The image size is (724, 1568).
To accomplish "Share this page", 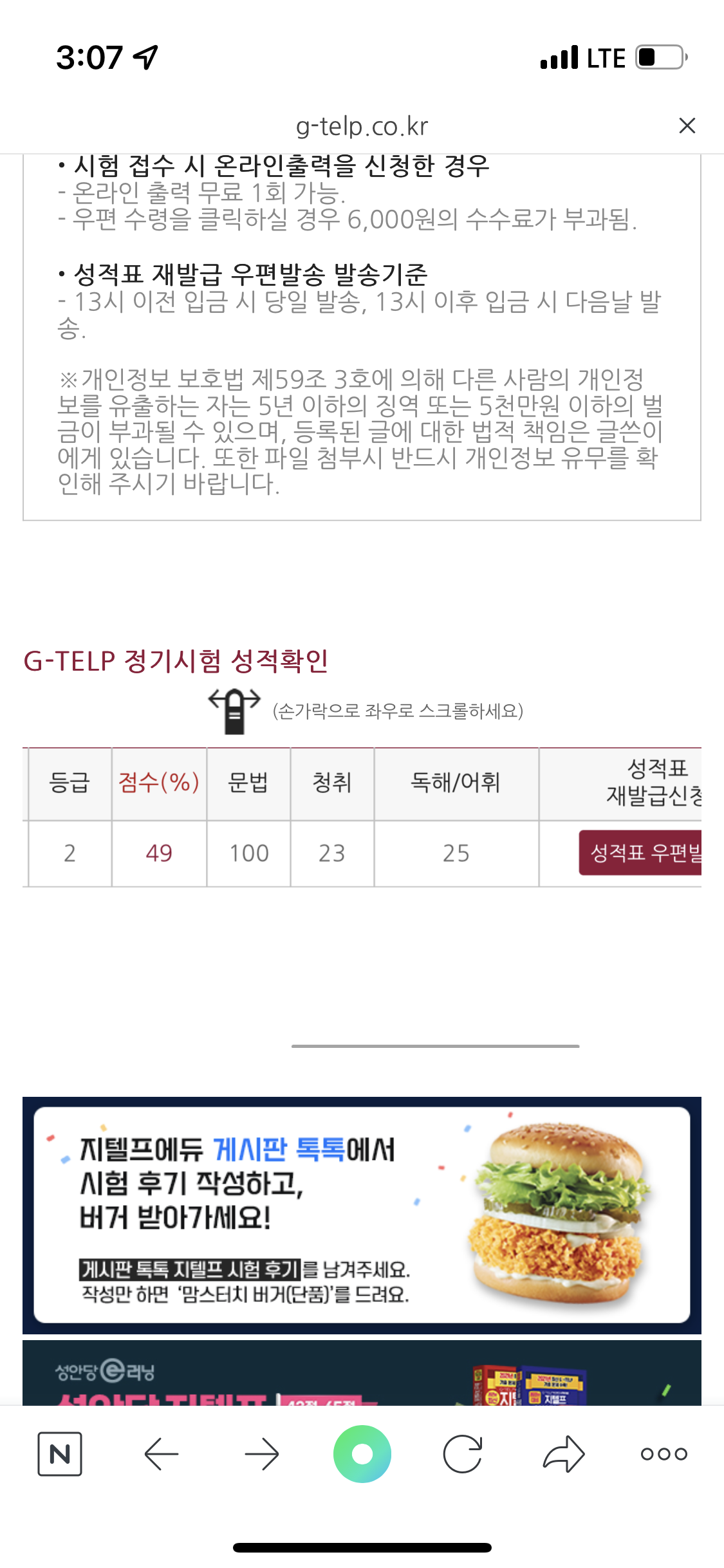I will click(564, 1453).
